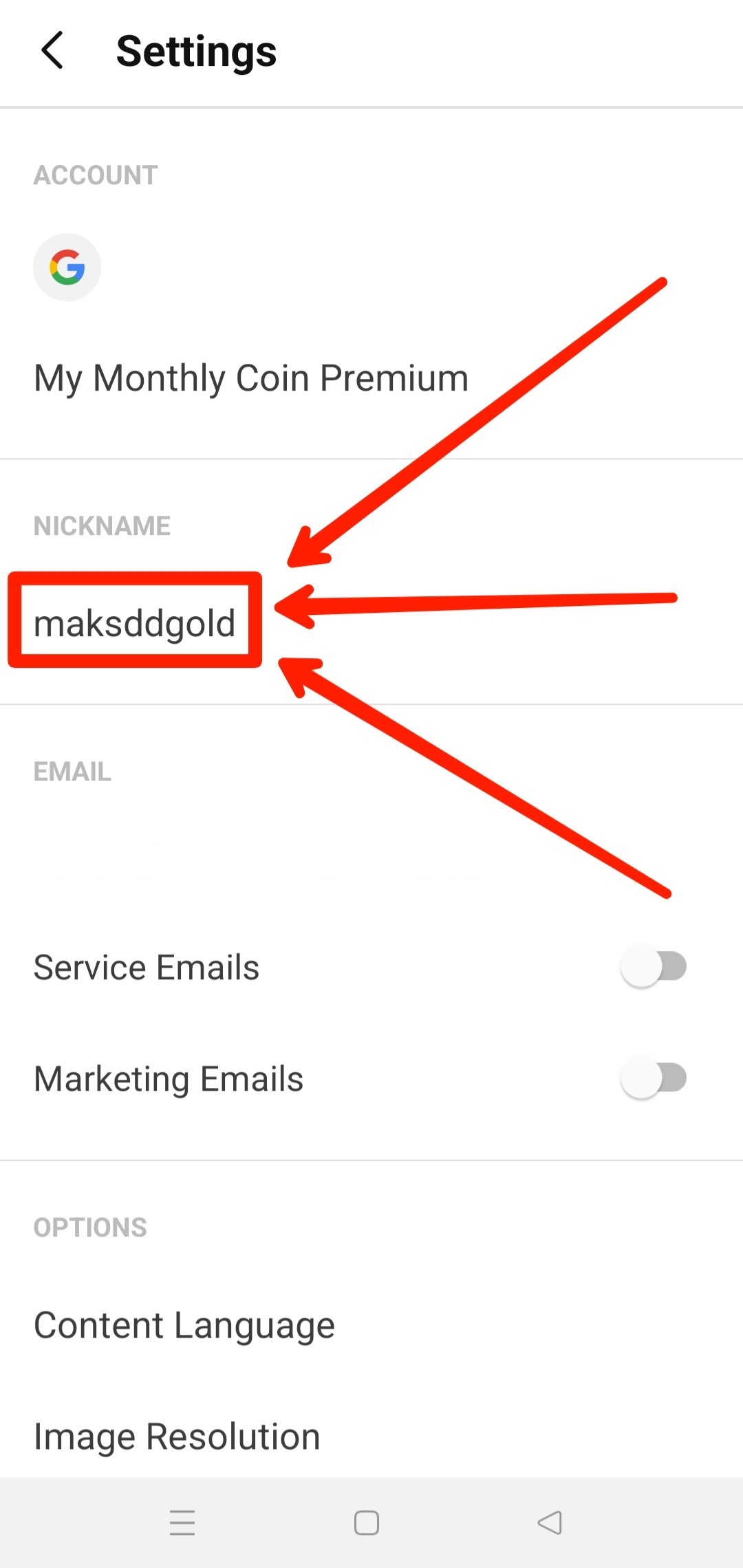Enable Service Emails switch

click(654, 966)
